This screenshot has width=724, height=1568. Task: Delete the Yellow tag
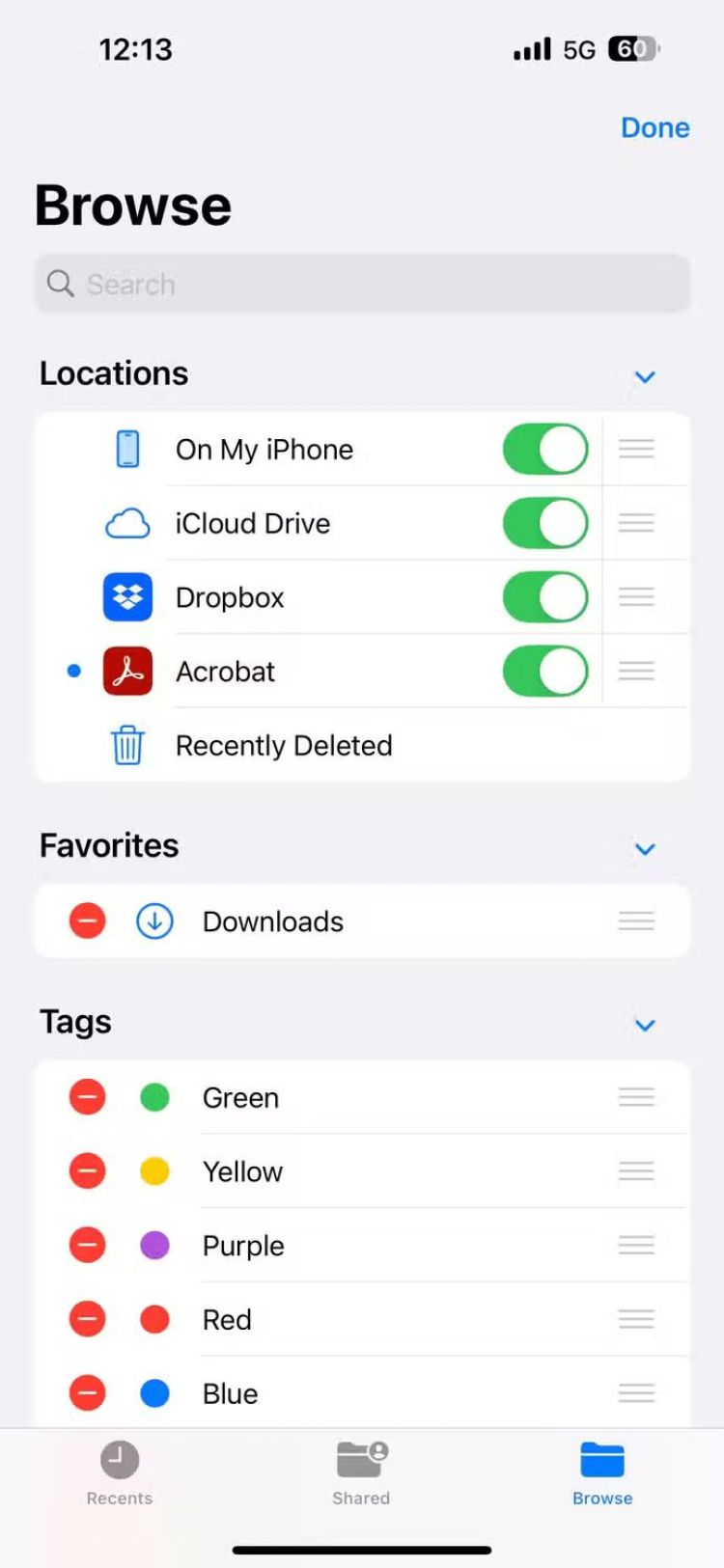(x=87, y=1171)
